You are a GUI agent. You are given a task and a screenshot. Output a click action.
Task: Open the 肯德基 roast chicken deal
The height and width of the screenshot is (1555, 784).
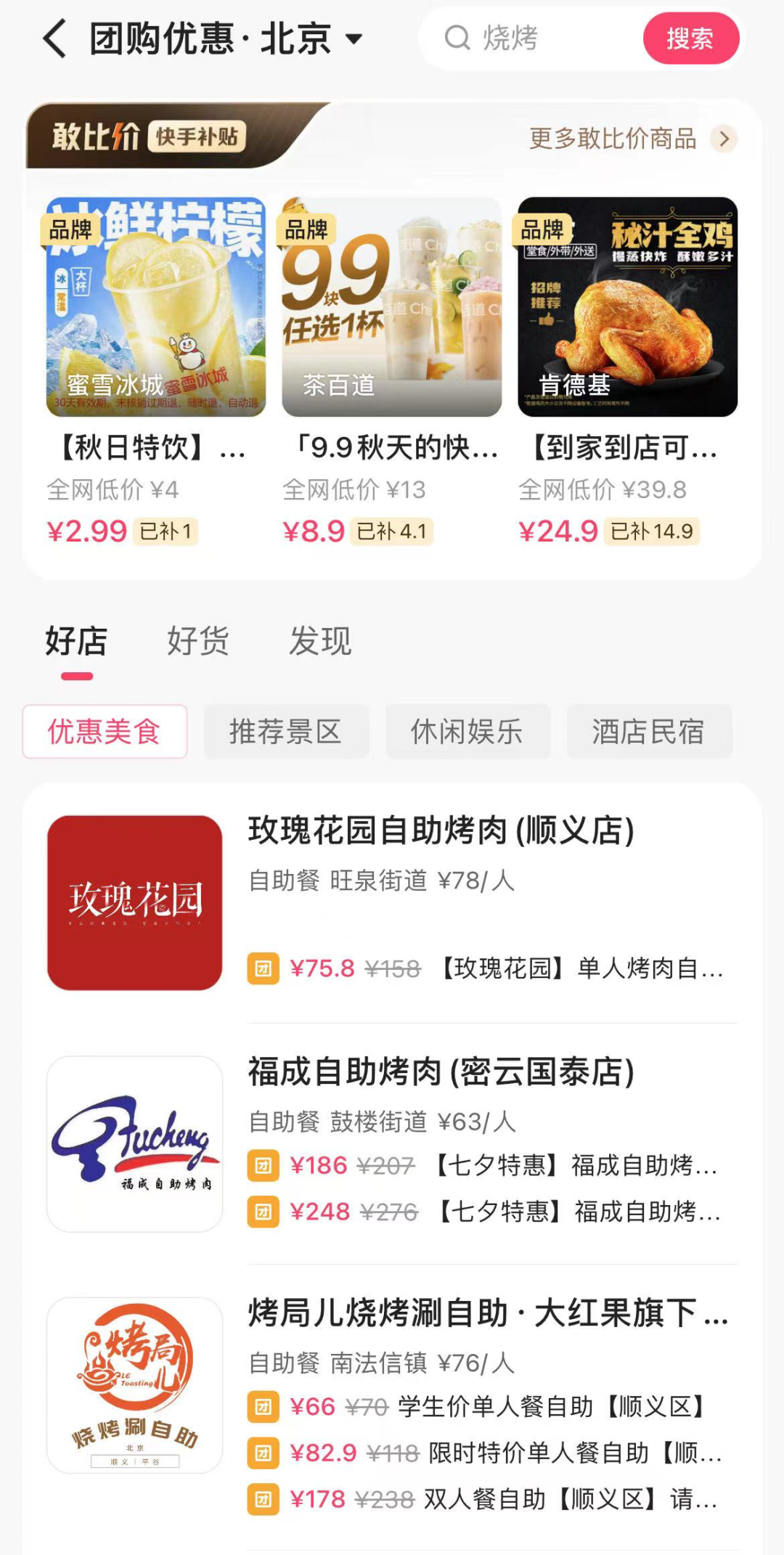[x=627, y=307]
